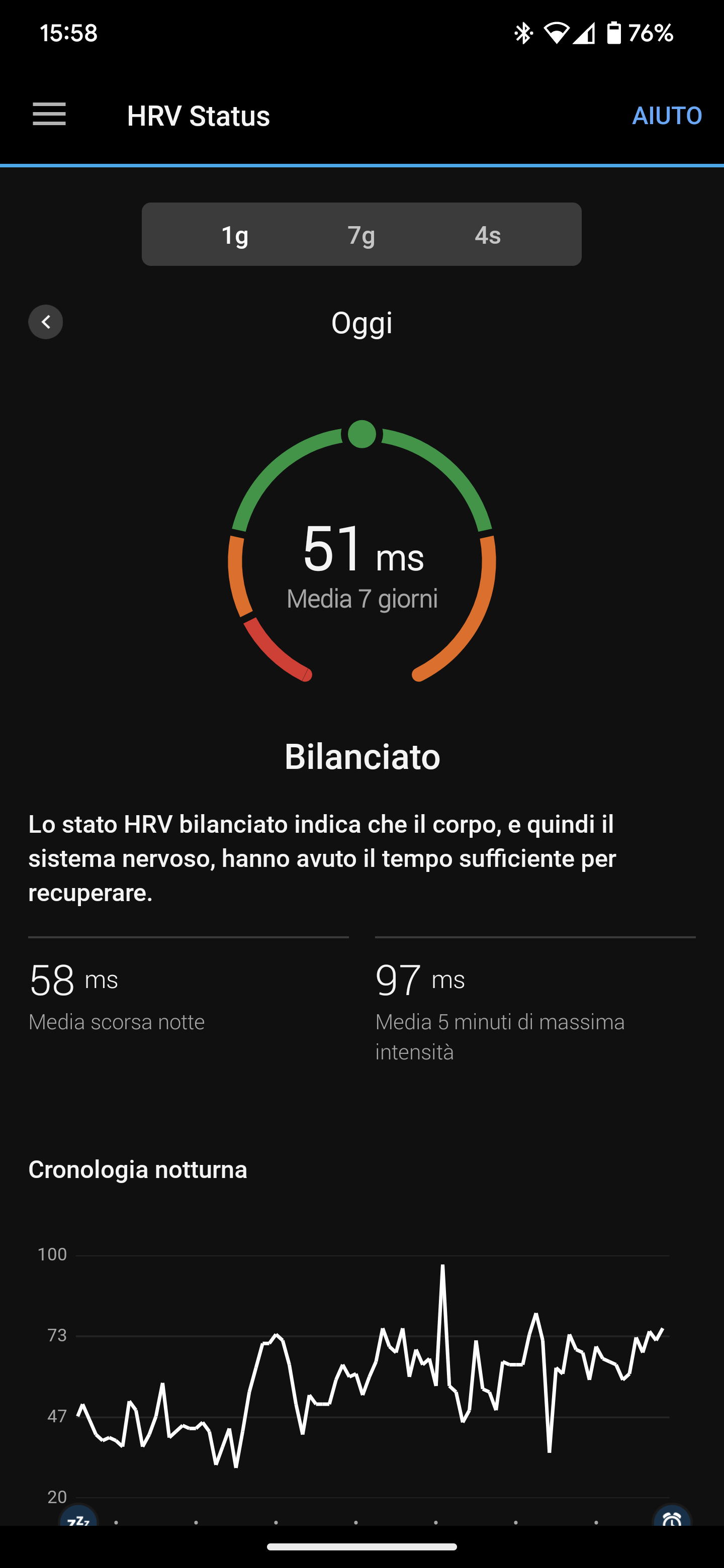724x1568 pixels.
Task: Open the hamburger navigation menu
Action: (x=49, y=115)
